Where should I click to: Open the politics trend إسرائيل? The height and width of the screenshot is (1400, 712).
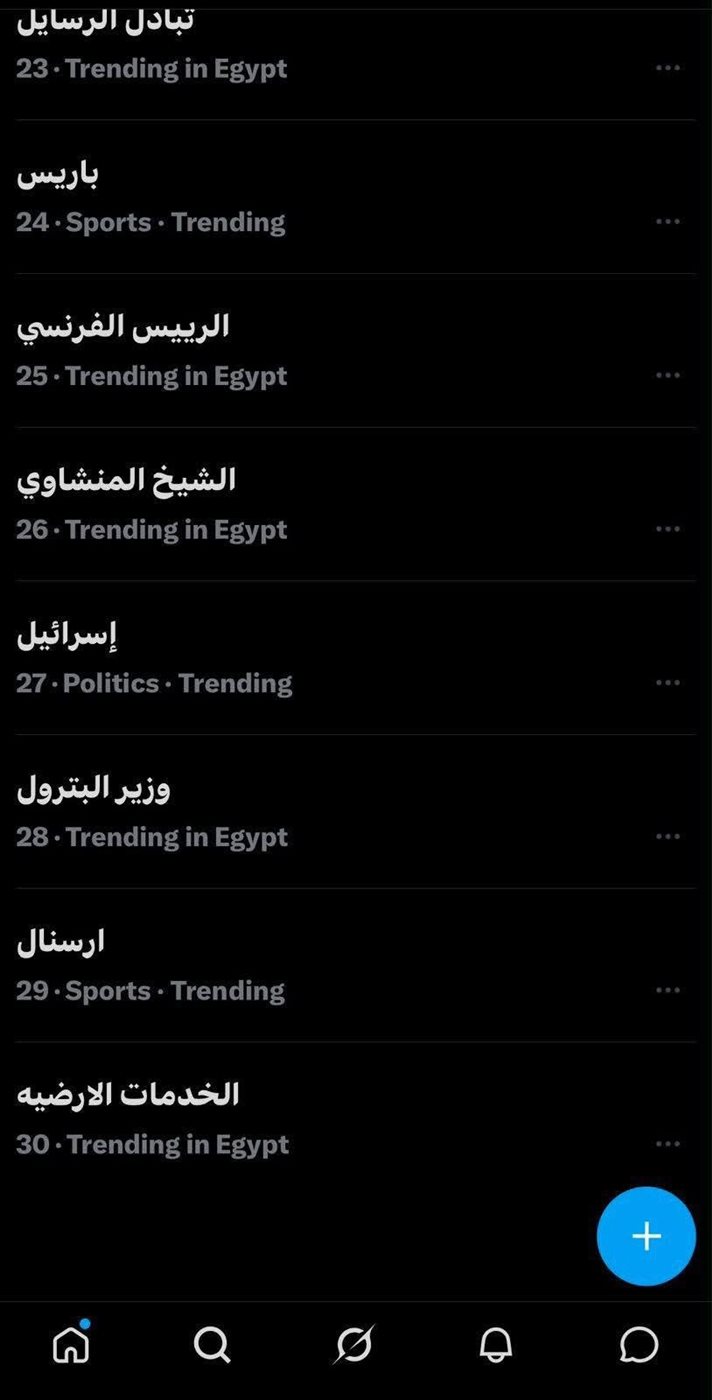point(356,658)
